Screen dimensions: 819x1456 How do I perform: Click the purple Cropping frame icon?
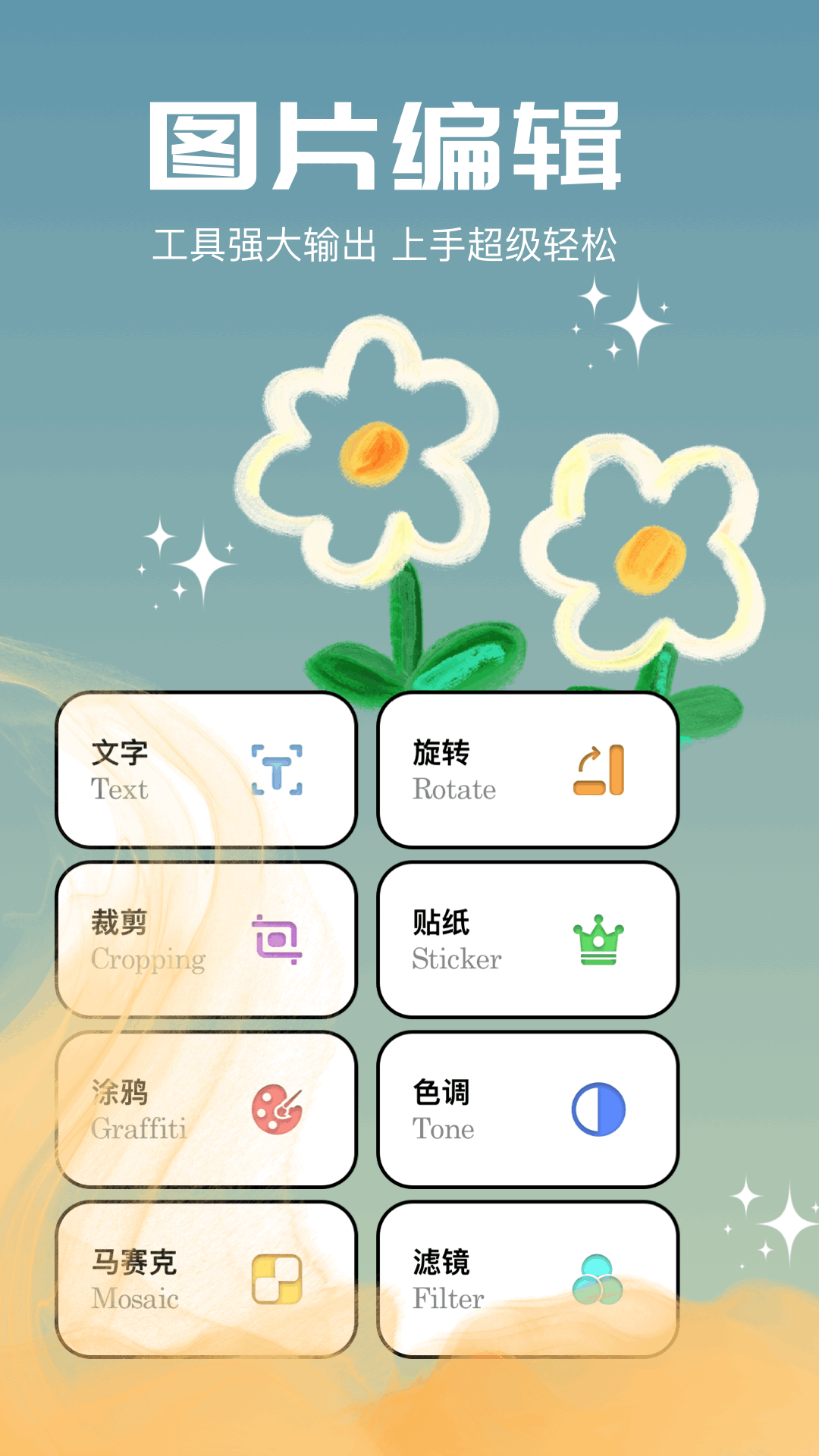pyautogui.click(x=277, y=940)
